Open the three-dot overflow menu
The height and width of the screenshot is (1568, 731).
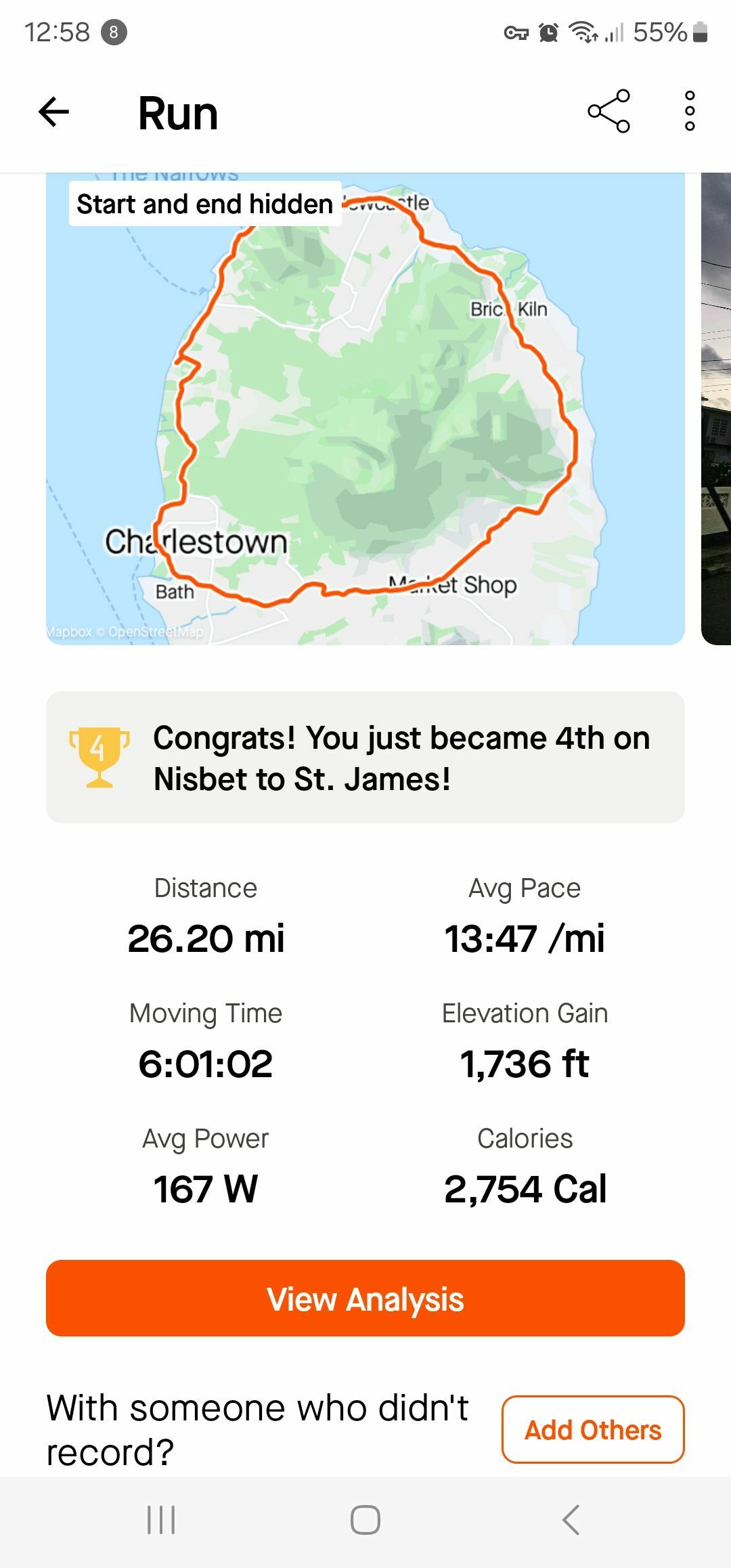(690, 111)
